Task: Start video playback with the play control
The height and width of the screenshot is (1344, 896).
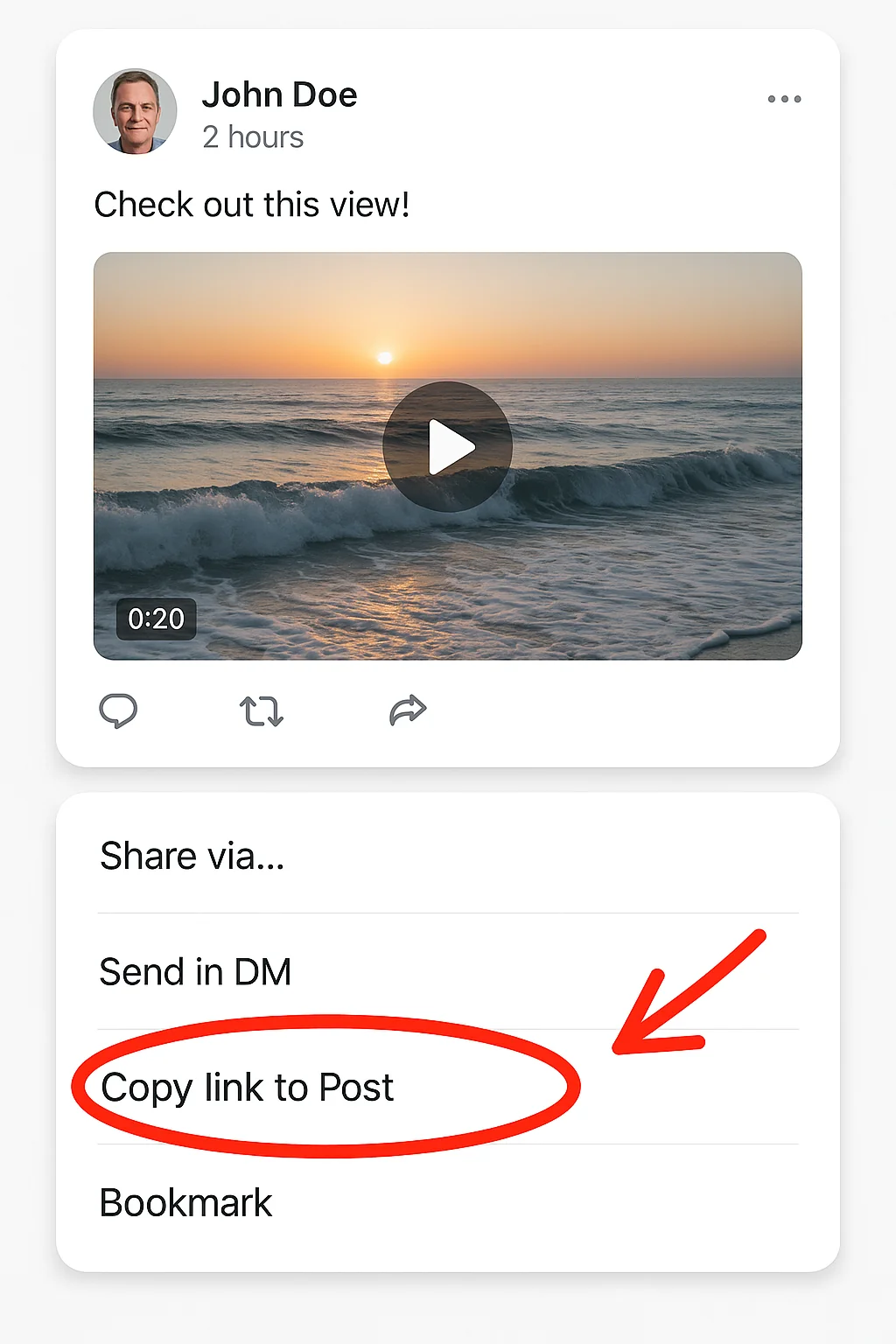Action: [447, 446]
